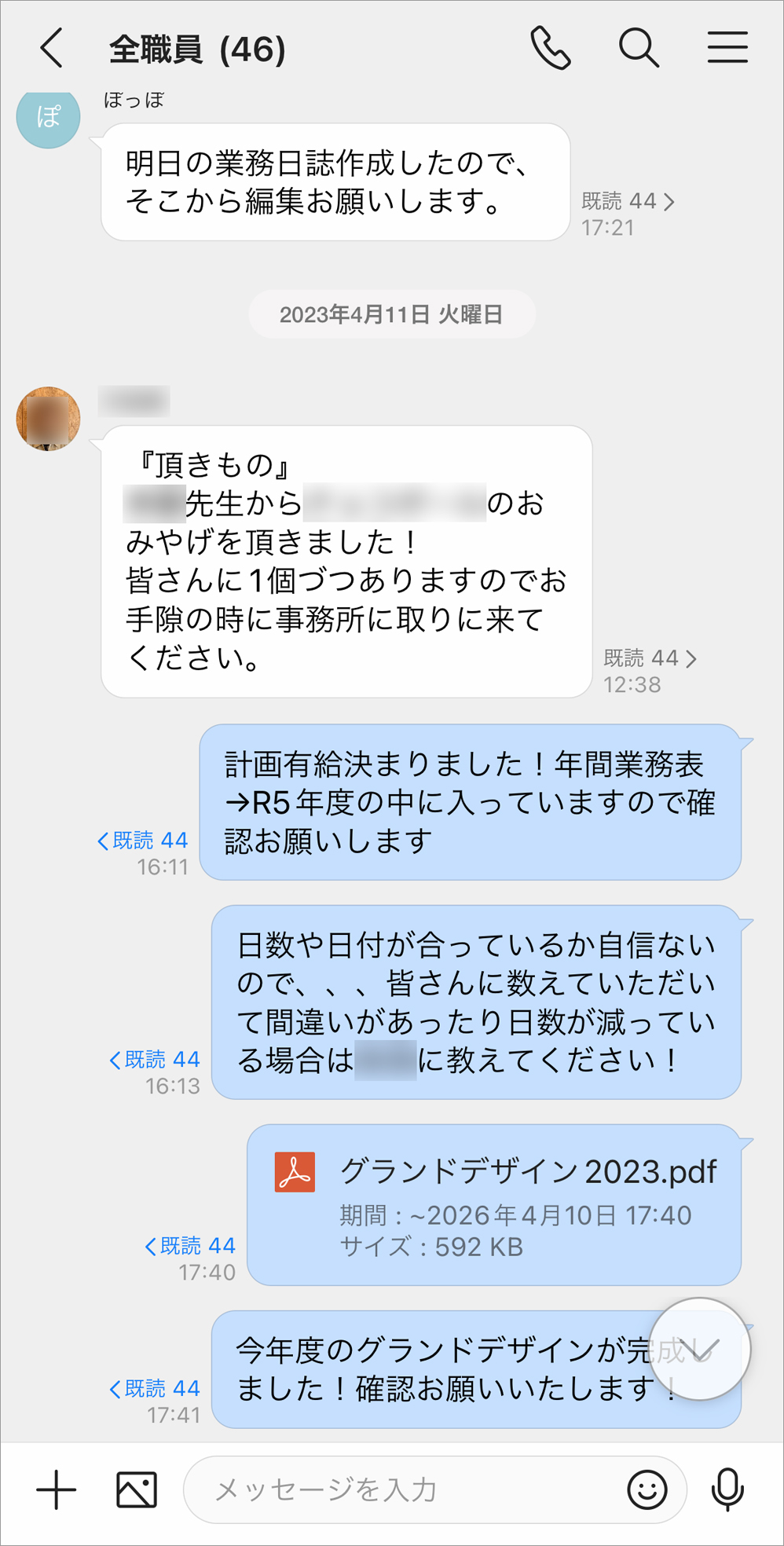Open the chat menu
The height and width of the screenshot is (1546, 784).
727,48
